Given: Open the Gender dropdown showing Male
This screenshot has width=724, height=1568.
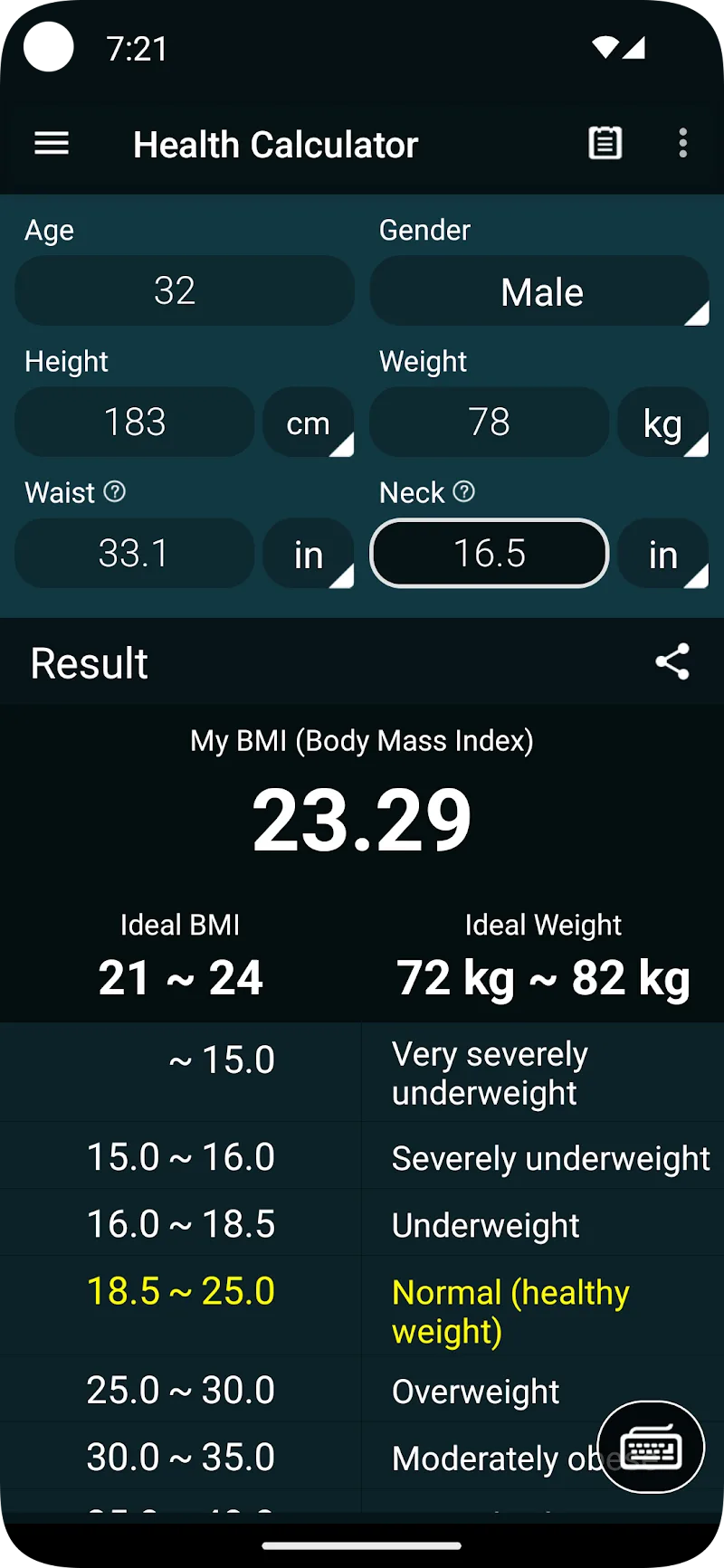Looking at the screenshot, I should click(540, 290).
